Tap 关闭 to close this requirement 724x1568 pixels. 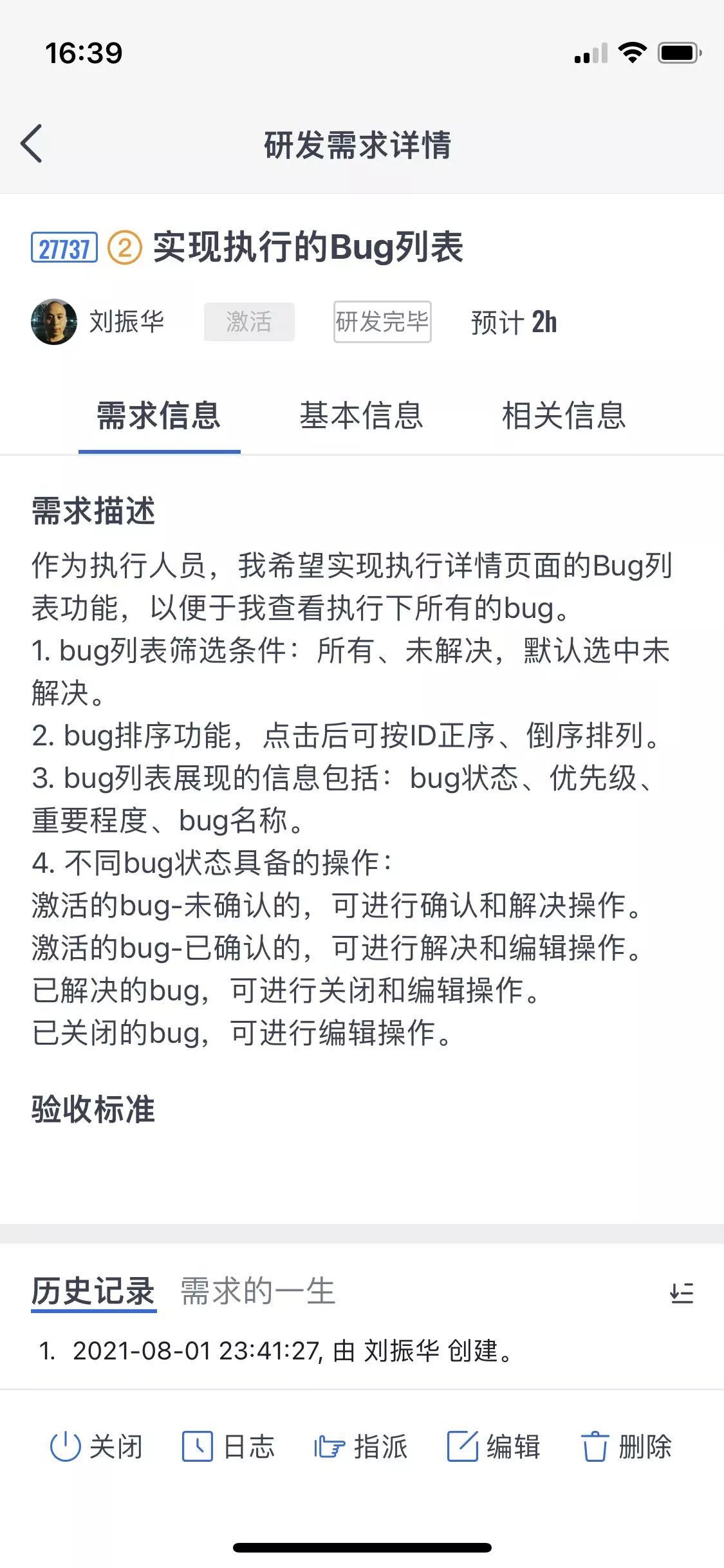pos(96,1446)
